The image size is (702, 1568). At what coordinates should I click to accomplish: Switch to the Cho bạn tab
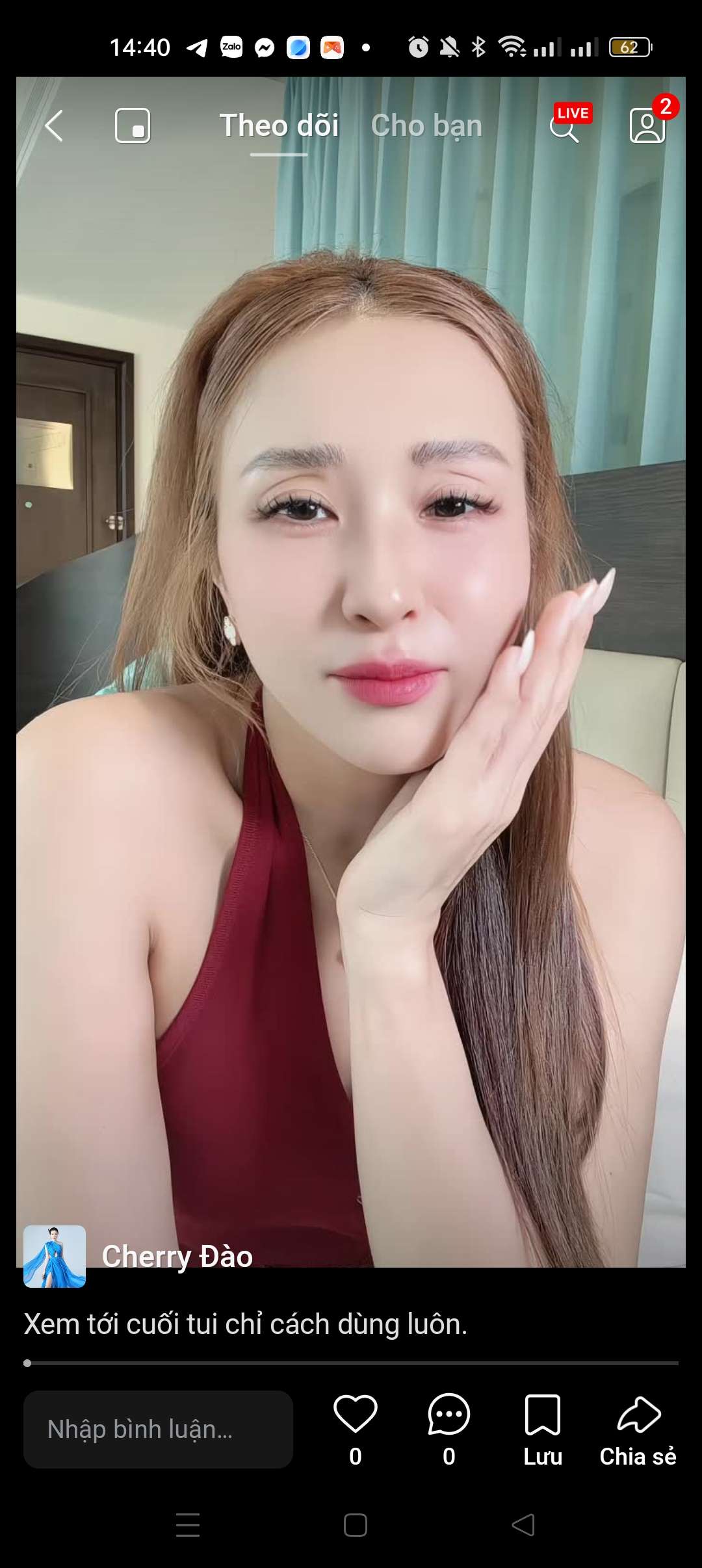pyautogui.click(x=426, y=125)
